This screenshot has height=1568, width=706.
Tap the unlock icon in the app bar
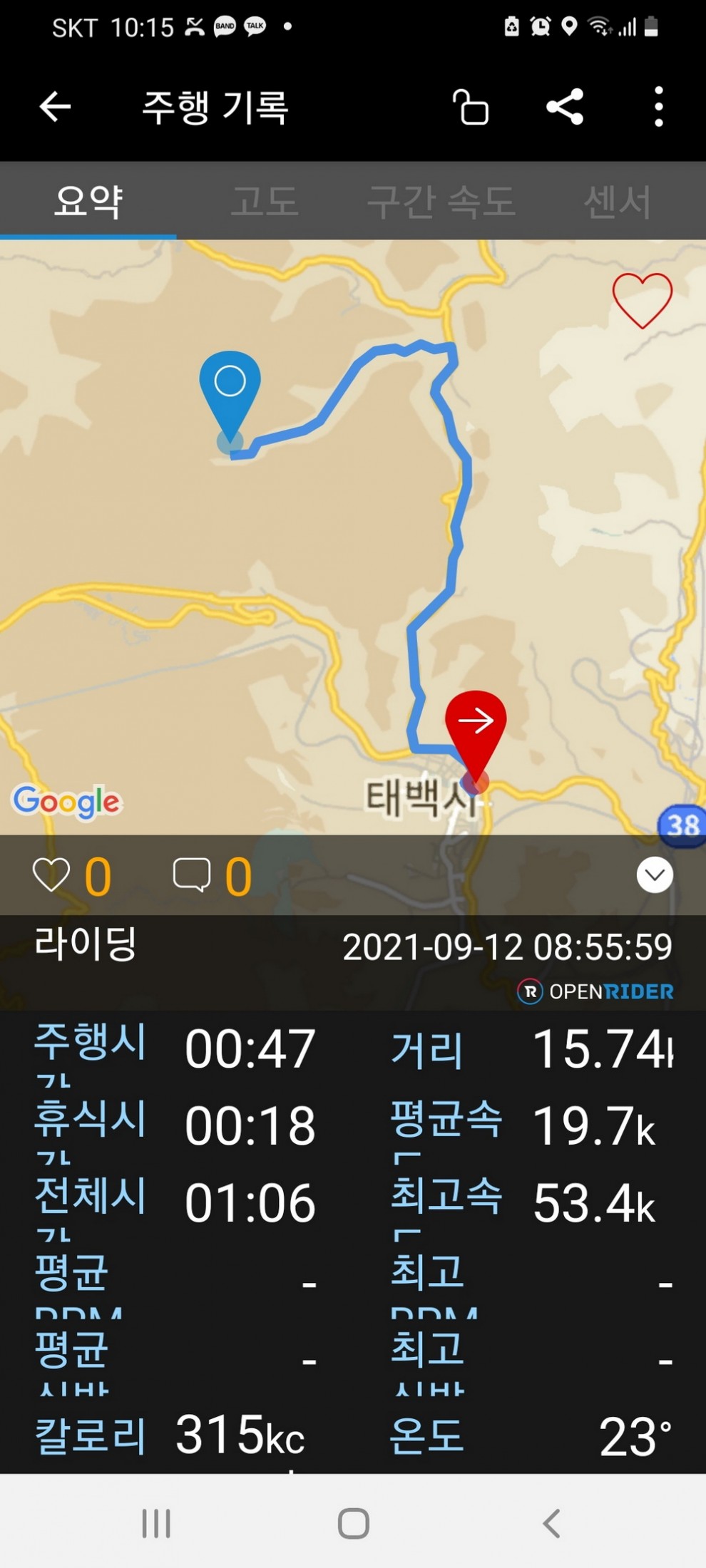(471, 108)
